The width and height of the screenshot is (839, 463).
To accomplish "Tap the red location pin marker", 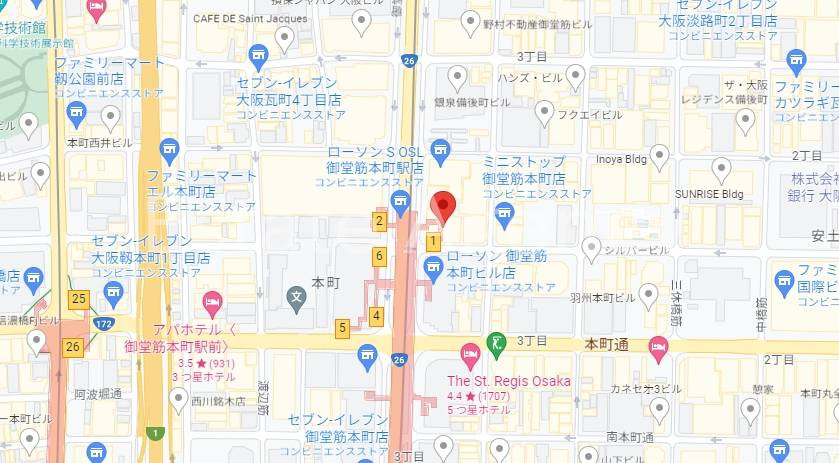I will (x=443, y=207).
